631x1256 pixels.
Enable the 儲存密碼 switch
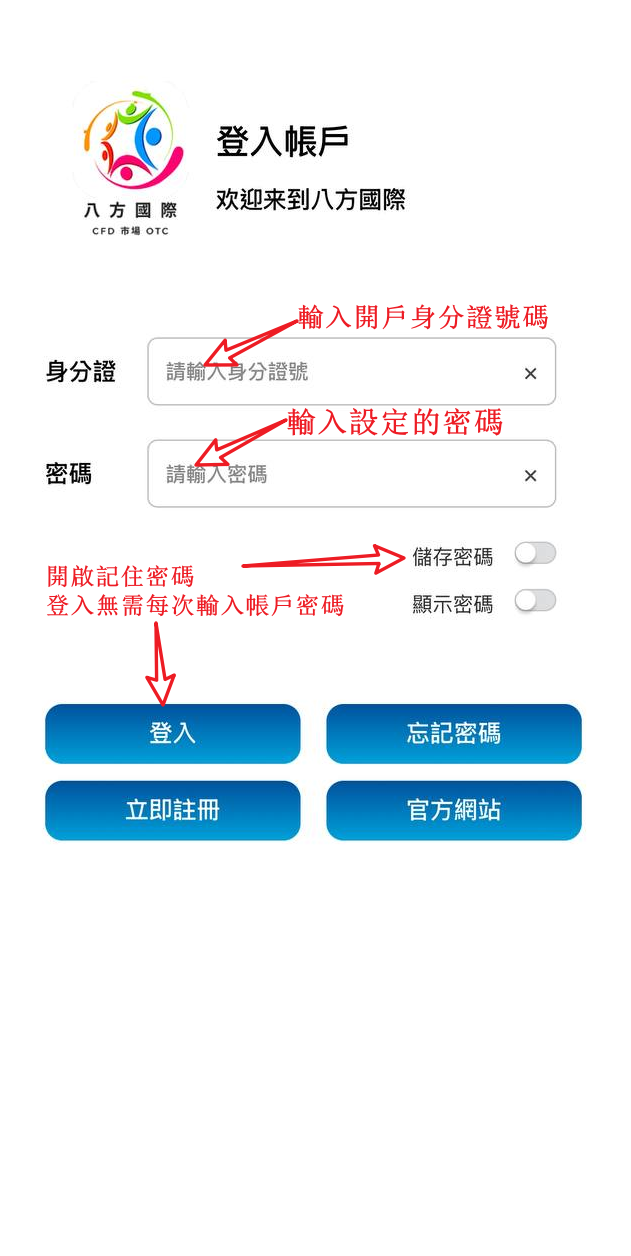tap(535, 553)
